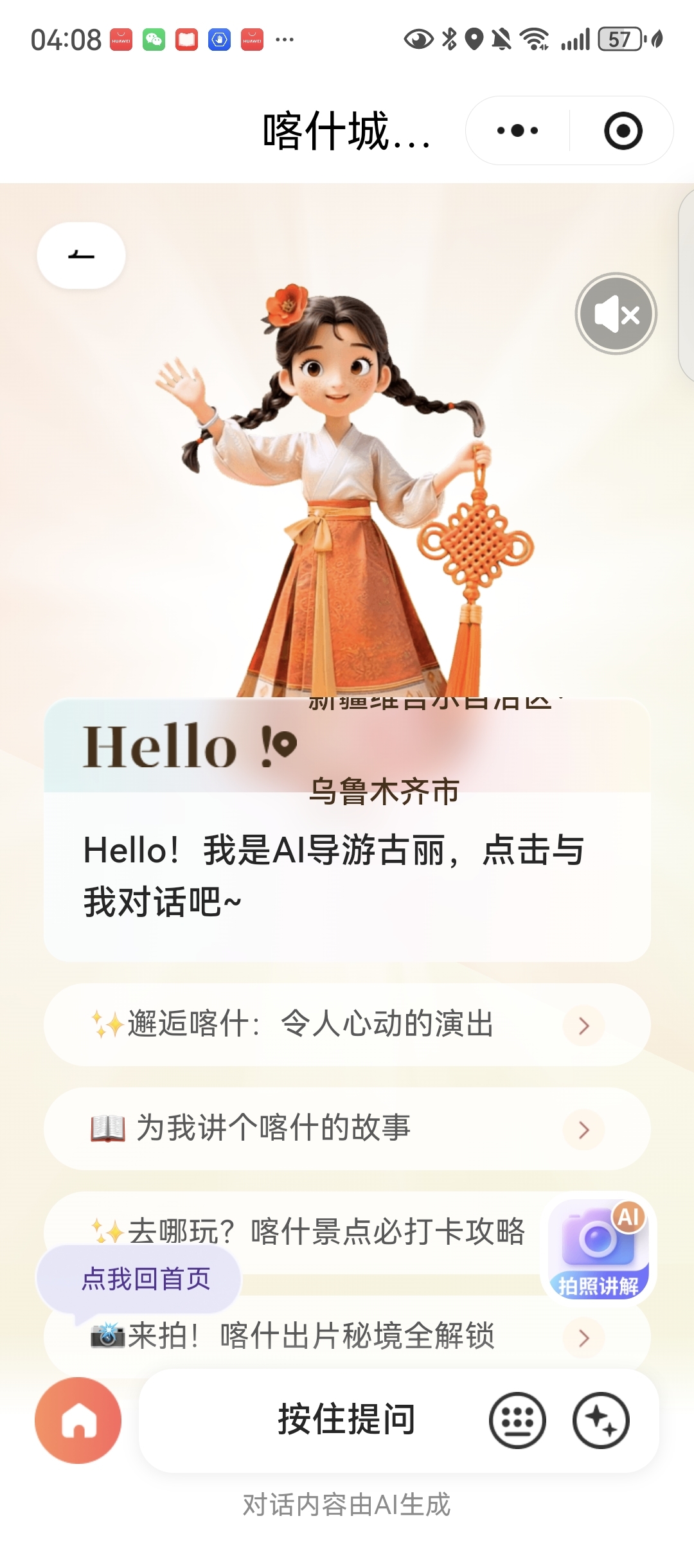This screenshot has width=694, height=1568.
Task: Tap 按住提问 to ask by voice
Action: [x=347, y=1420]
